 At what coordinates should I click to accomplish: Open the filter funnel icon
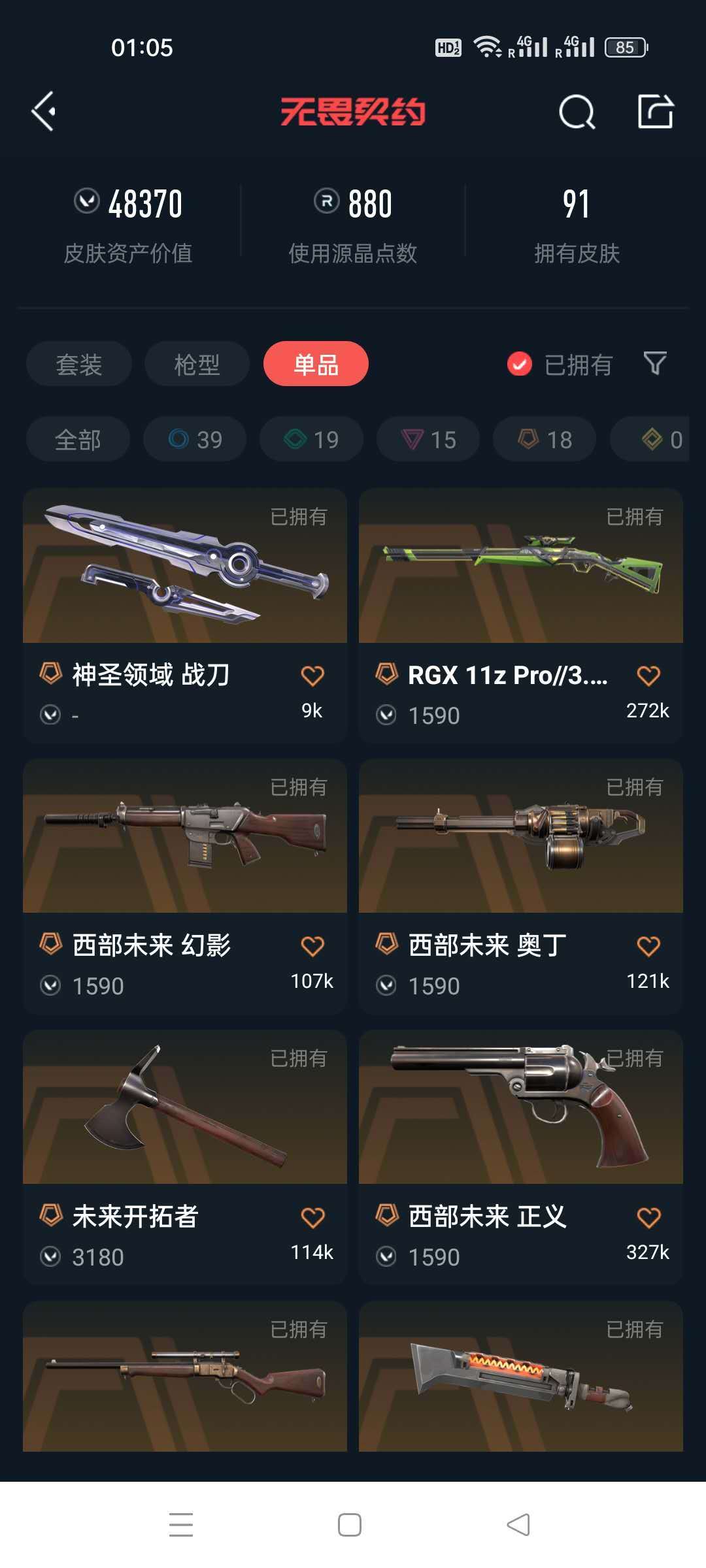pos(655,363)
